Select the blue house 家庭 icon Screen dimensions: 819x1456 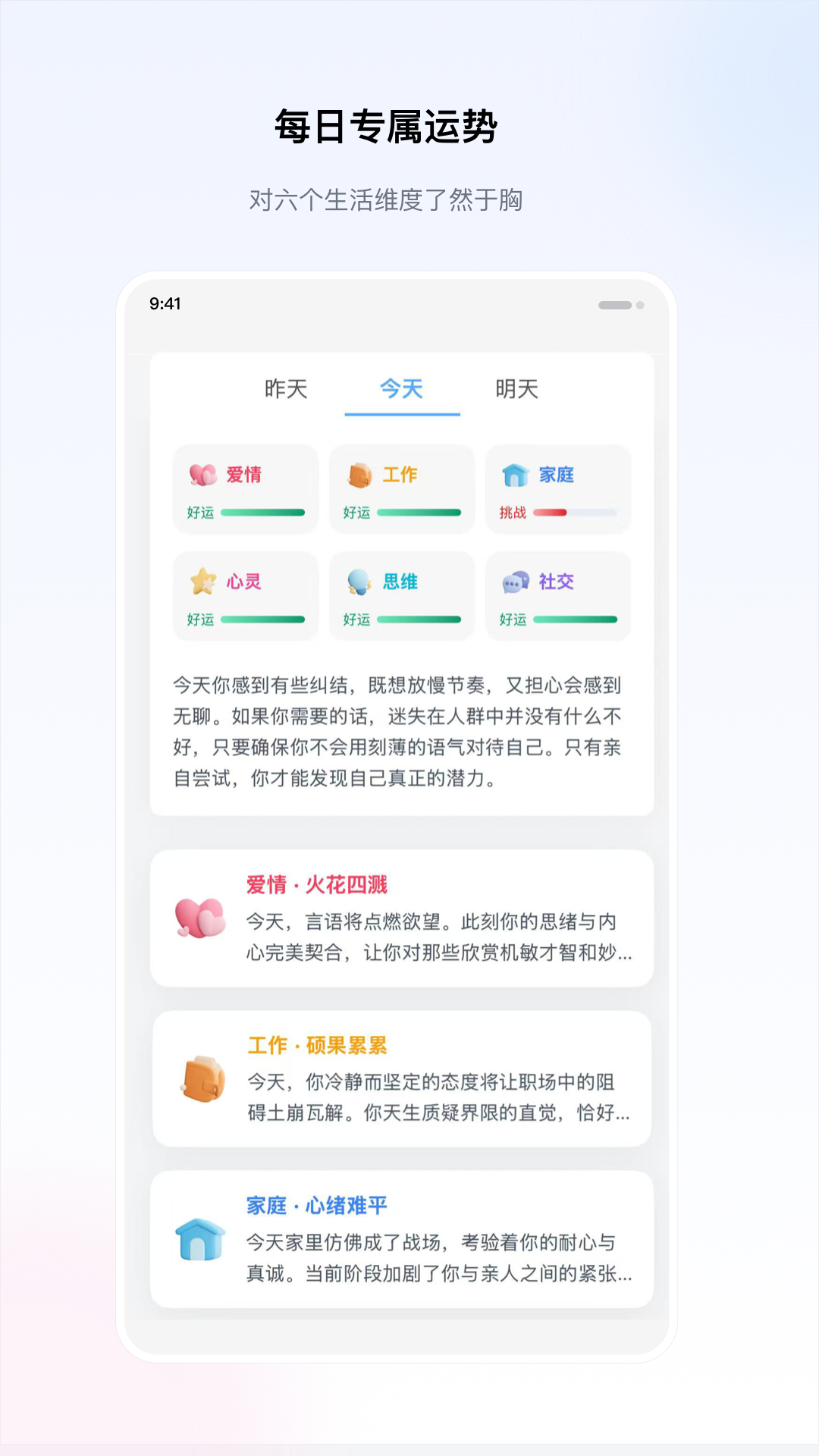pos(515,473)
